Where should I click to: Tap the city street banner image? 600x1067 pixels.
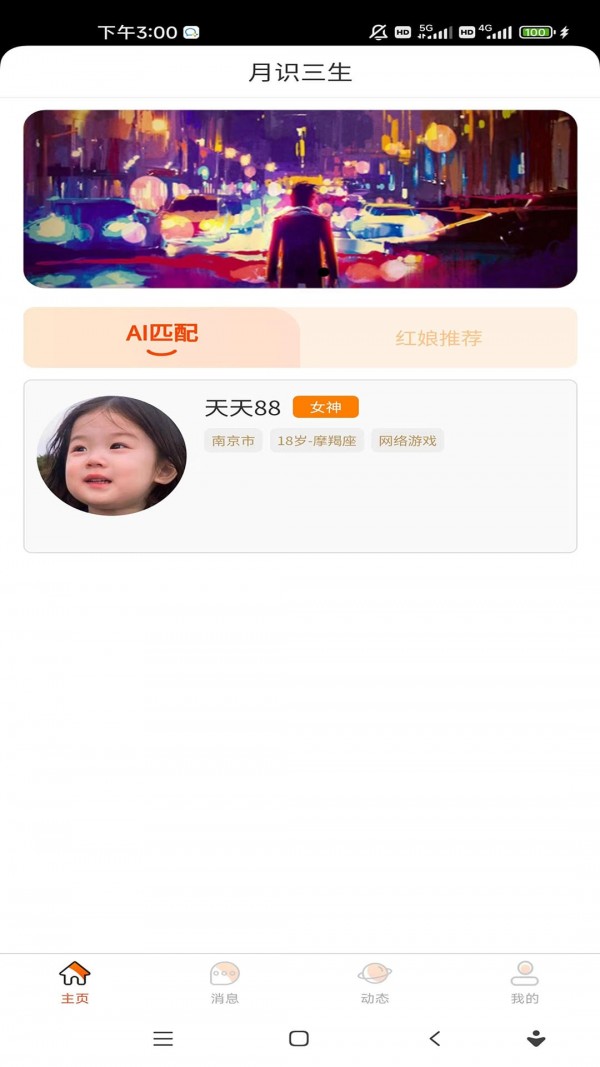click(x=300, y=199)
